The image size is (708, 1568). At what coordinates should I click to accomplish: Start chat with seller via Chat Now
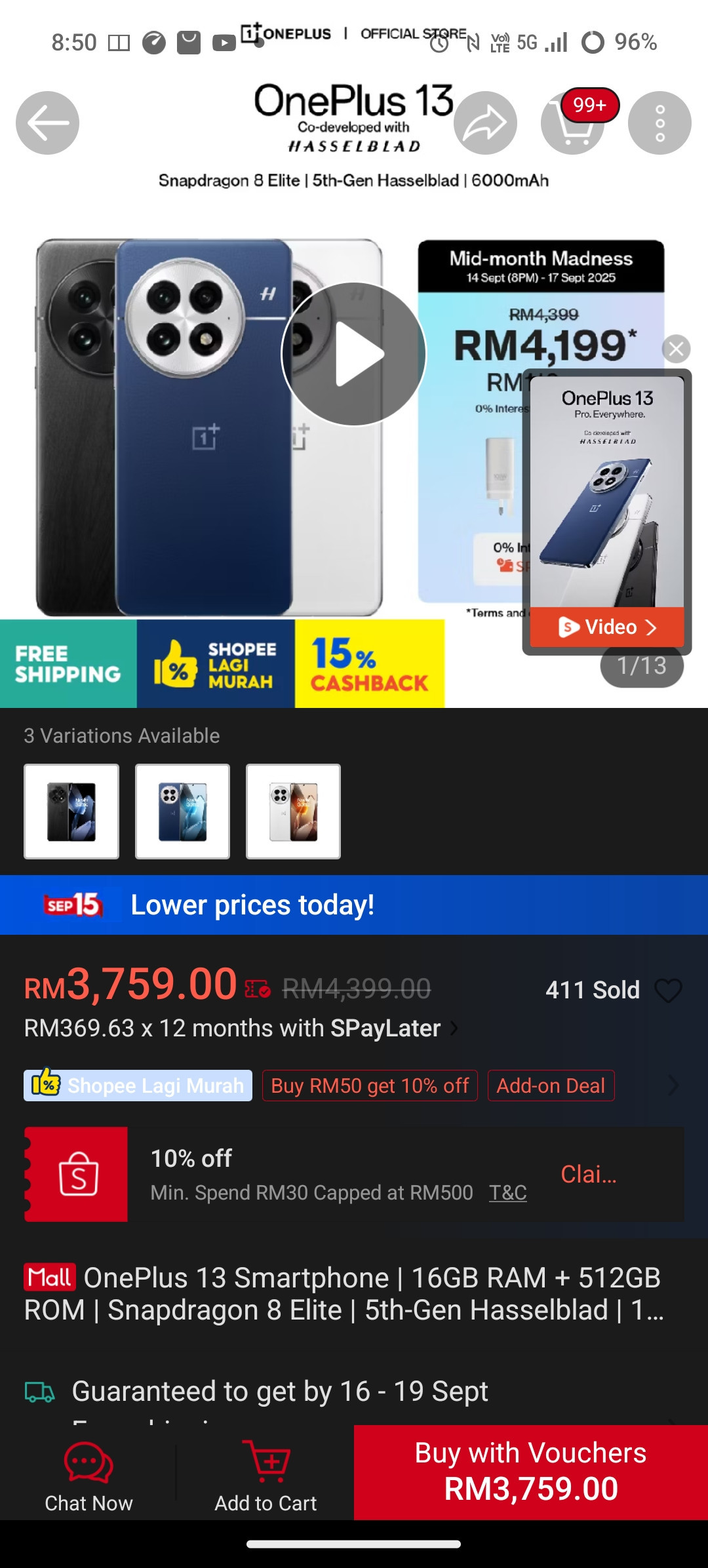click(x=88, y=1476)
